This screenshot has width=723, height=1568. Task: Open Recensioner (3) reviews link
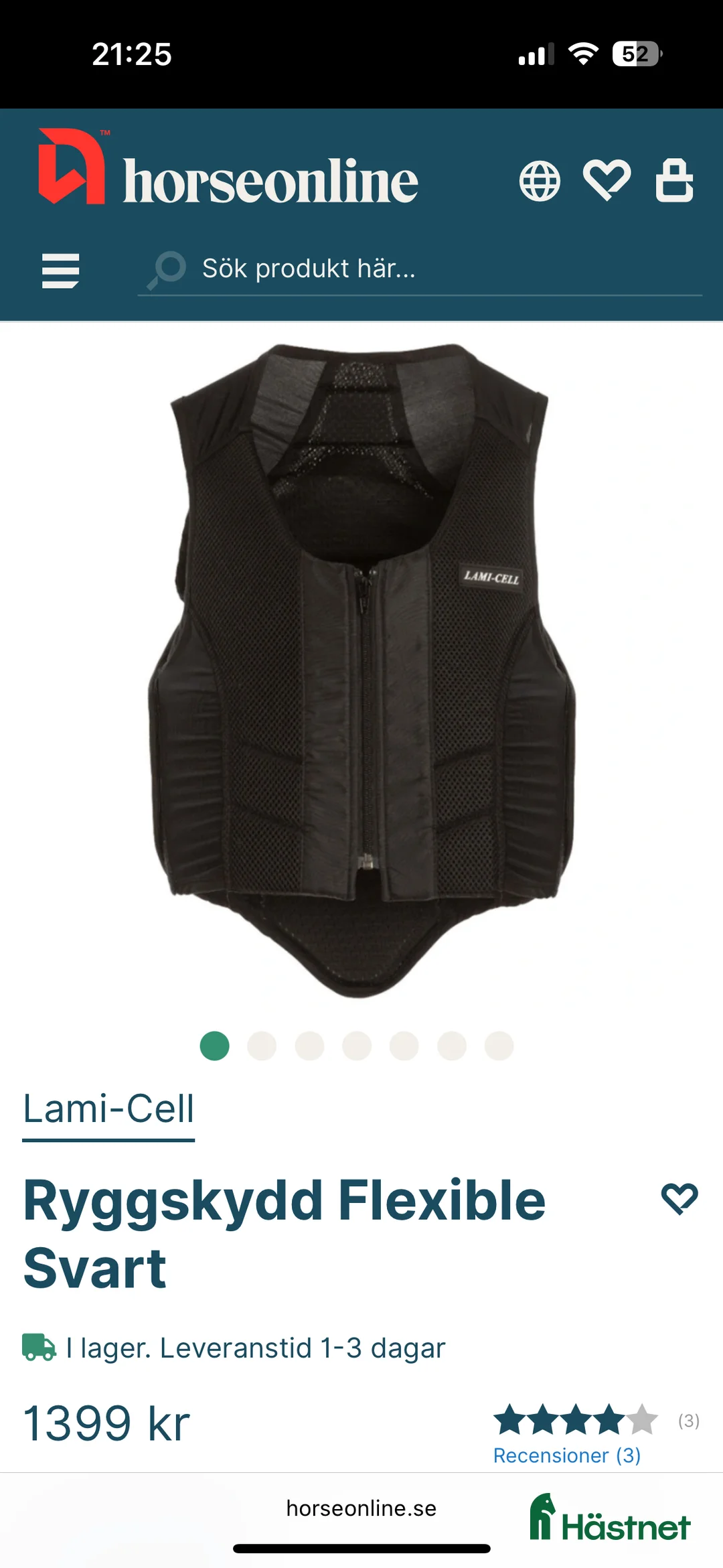pyautogui.click(x=566, y=1455)
